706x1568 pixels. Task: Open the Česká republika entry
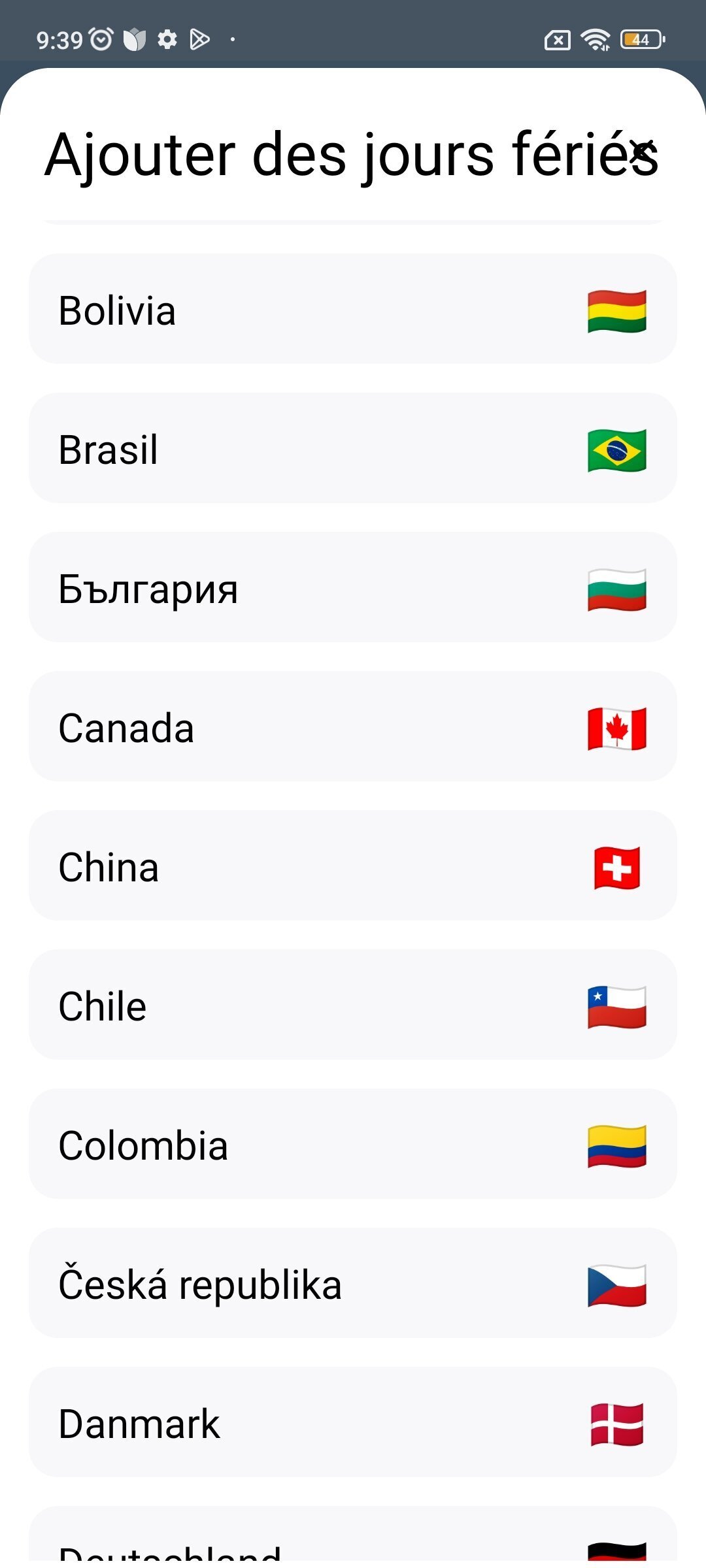pyautogui.click(x=353, y=1283)
